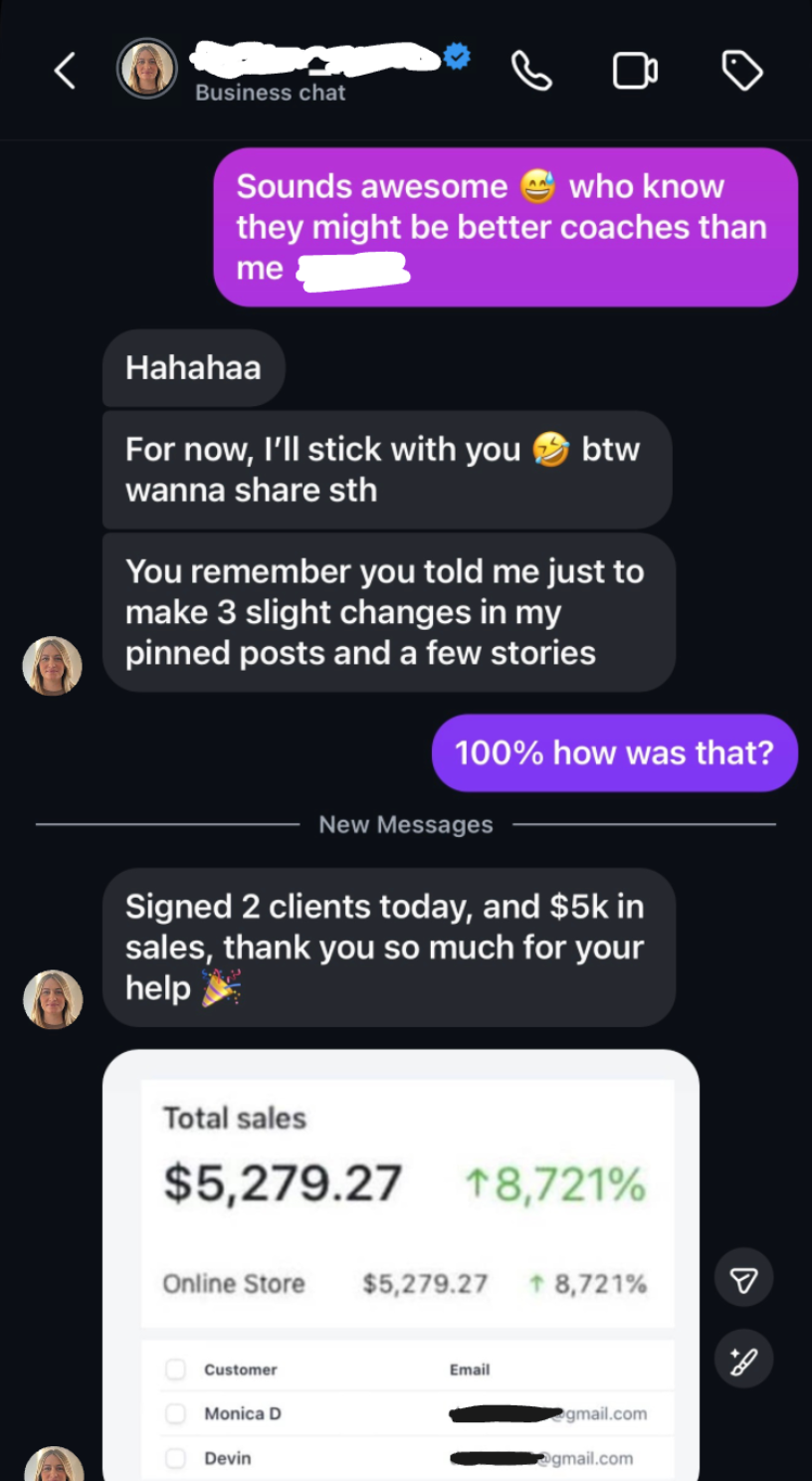Start a video call
Viewport: 812px width, 1481px height.
[635, 71]
